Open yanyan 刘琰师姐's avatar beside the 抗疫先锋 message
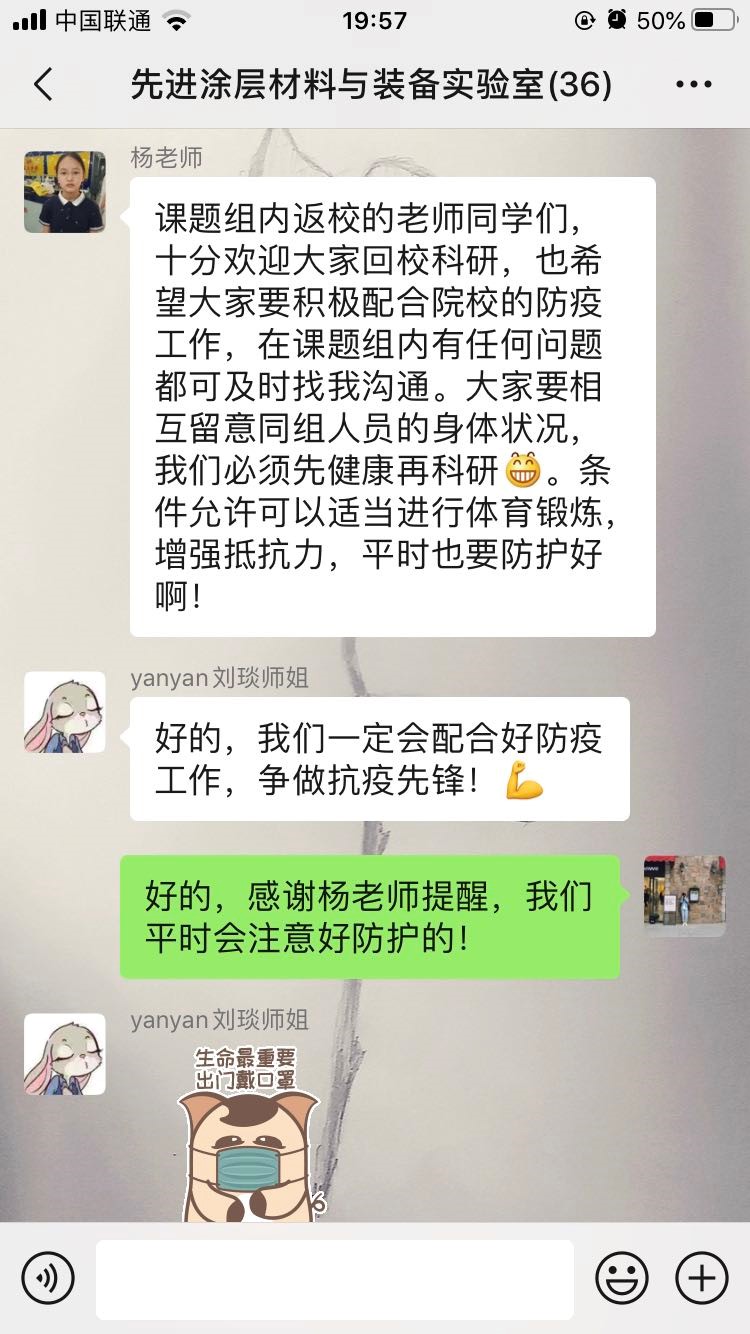The width and height of the screenshot is (750, 1334). click(x=65, y=712)
